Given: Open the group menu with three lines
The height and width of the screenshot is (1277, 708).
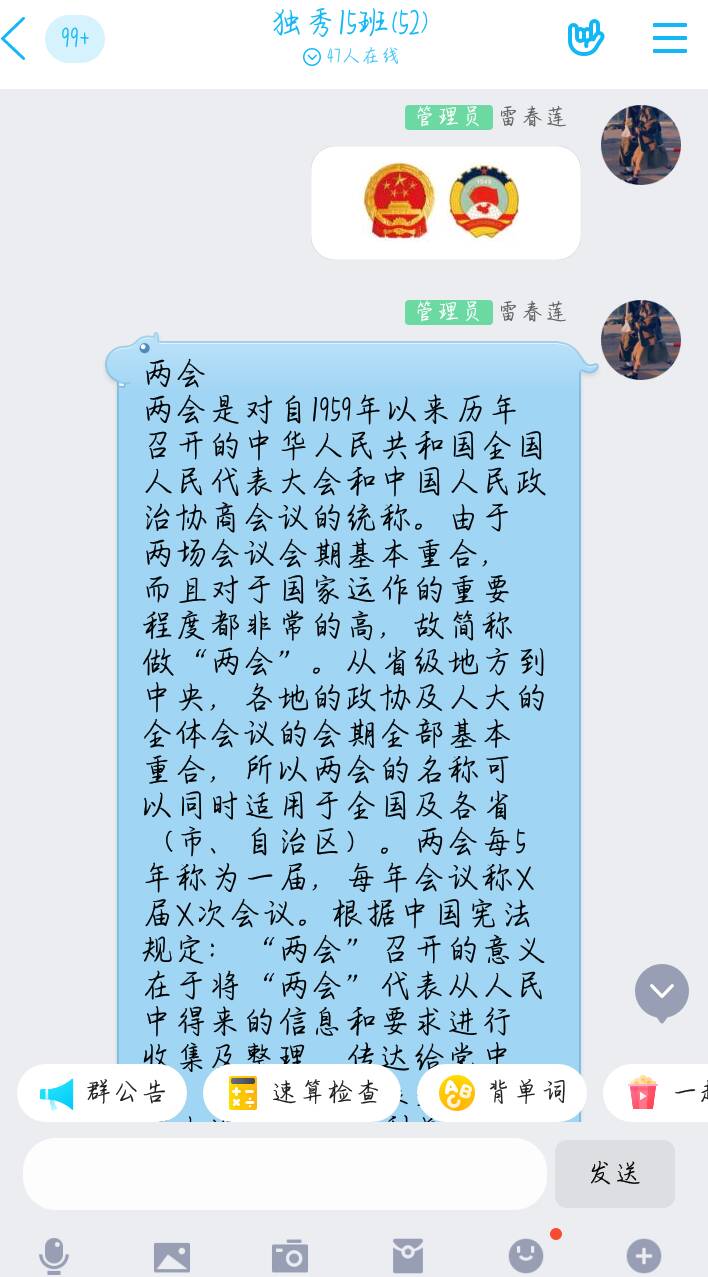Looking at the screenshot, I should [669, 38].
